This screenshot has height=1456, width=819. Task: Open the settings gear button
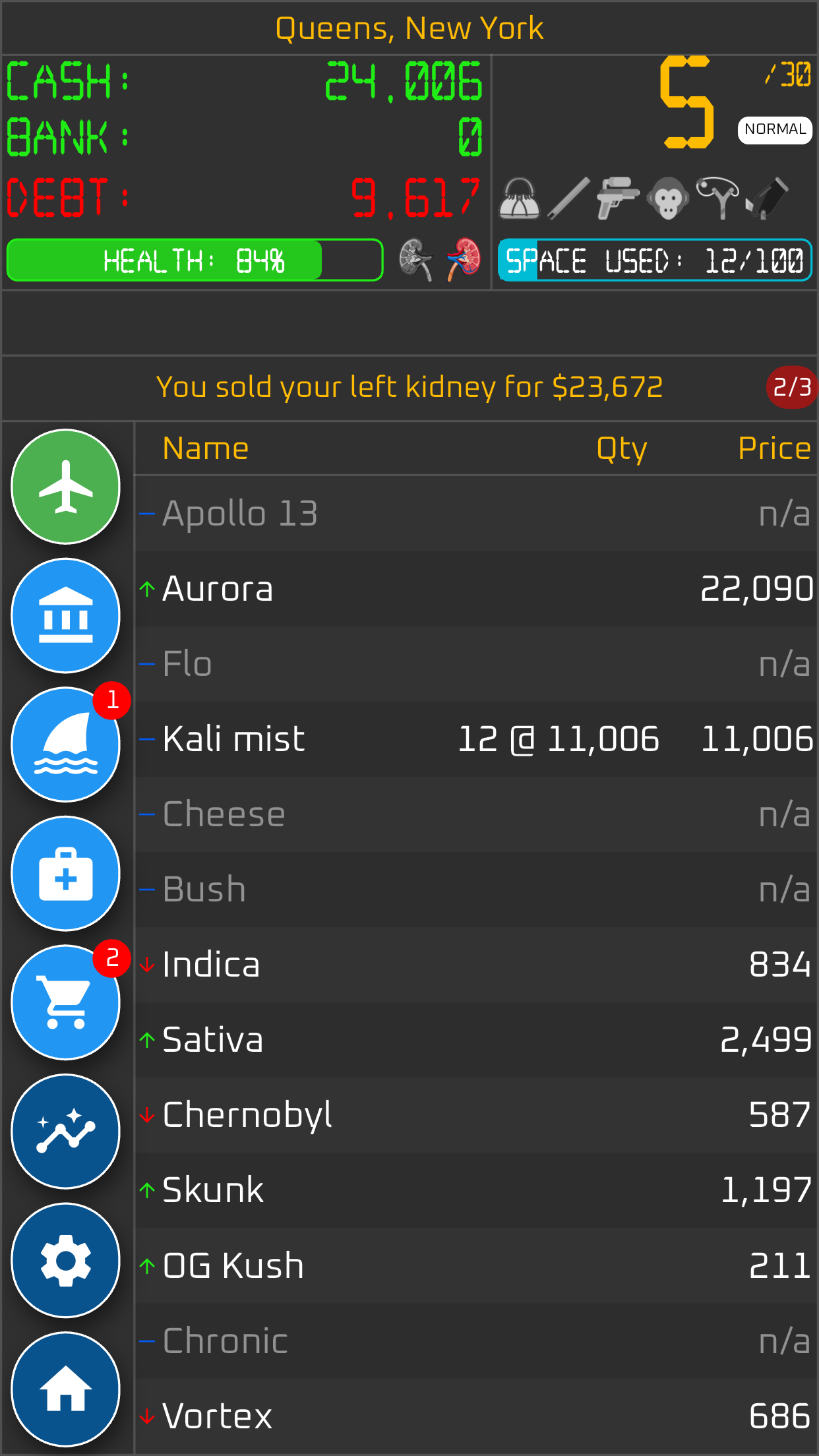click(66, 1260)
